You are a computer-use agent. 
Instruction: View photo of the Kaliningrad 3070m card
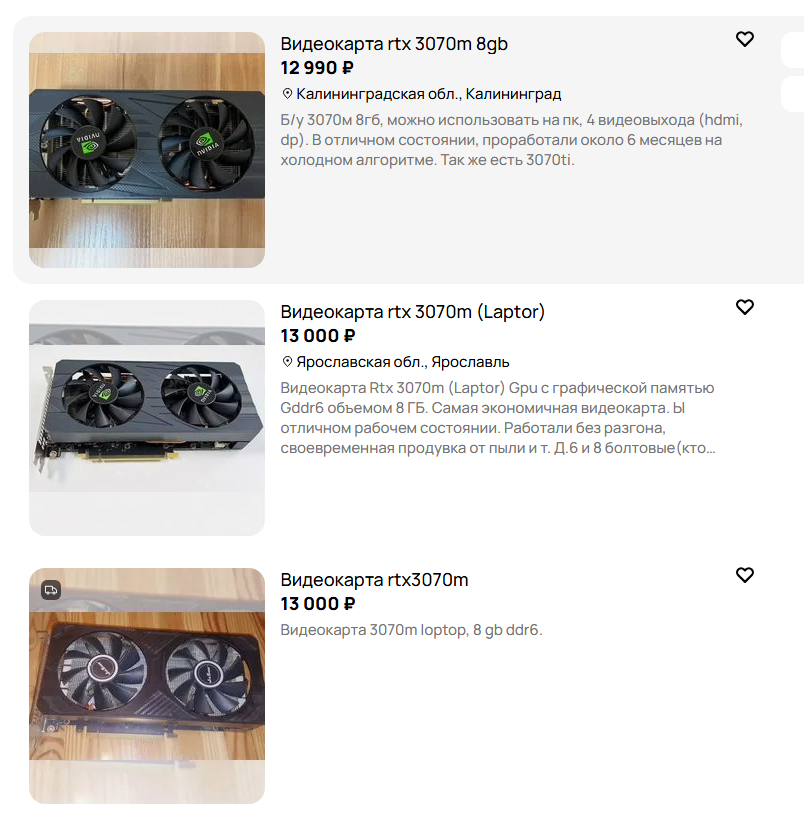pyautogui.click(x=147, y=150)
